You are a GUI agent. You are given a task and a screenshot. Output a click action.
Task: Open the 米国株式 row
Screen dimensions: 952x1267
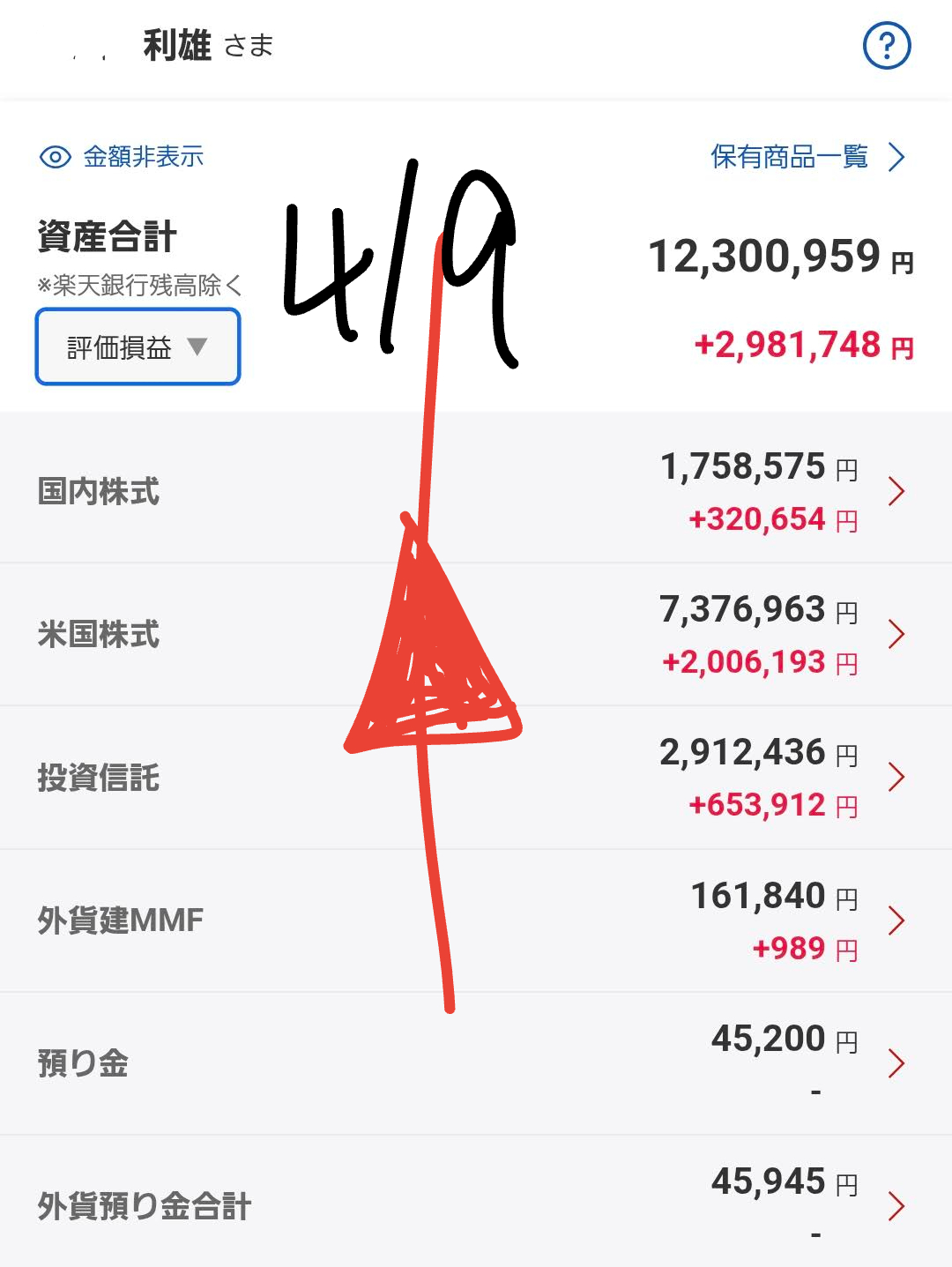pyautogui.click(x=476, y=634)
